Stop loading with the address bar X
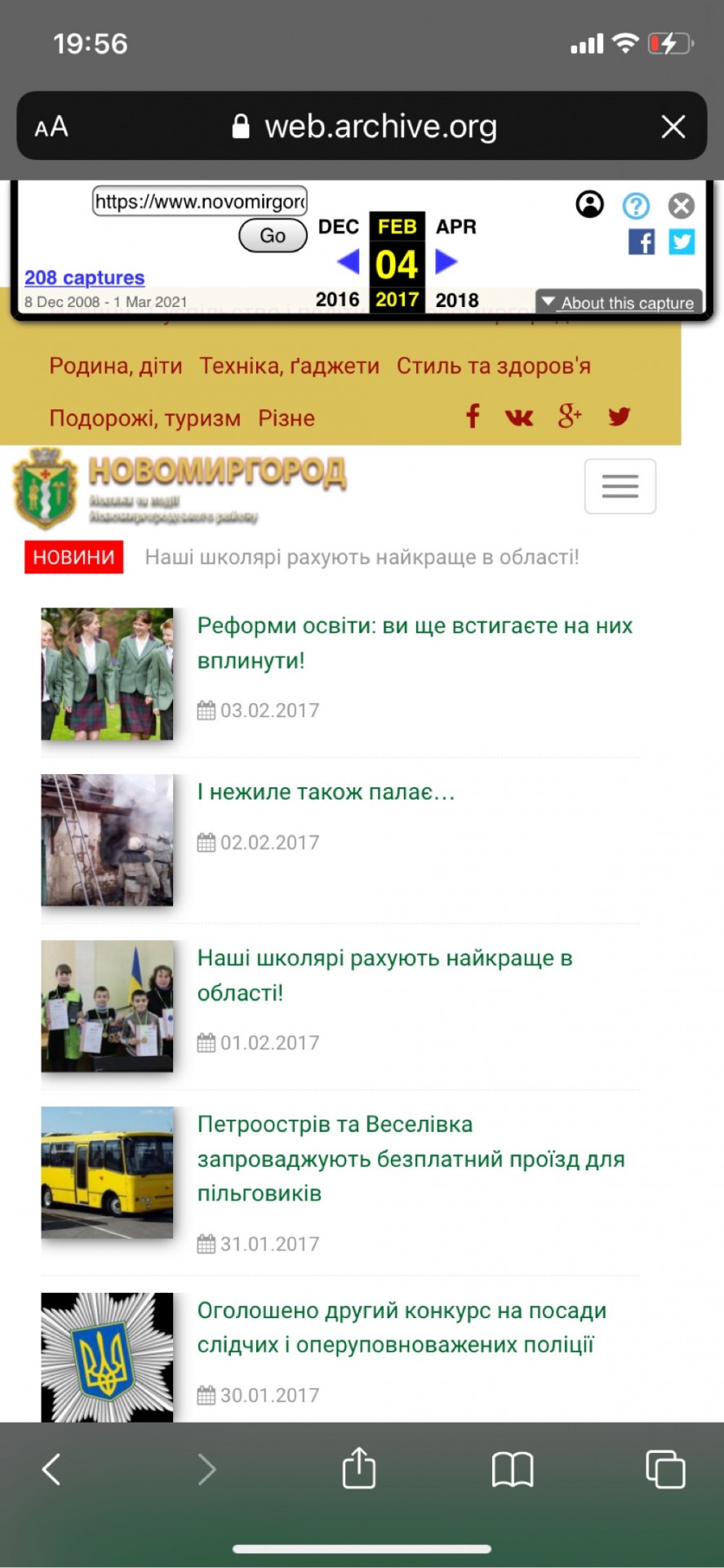 pos(673,127)
